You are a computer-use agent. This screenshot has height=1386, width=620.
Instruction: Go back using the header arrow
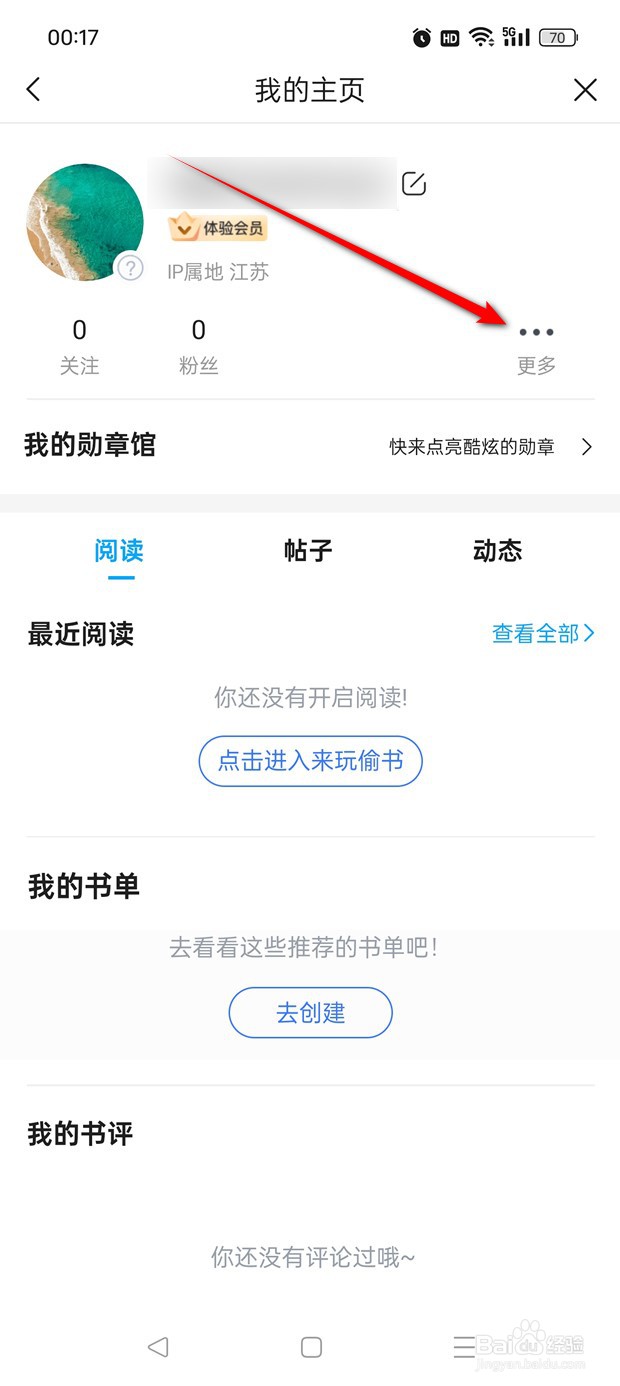click(33, 90)
